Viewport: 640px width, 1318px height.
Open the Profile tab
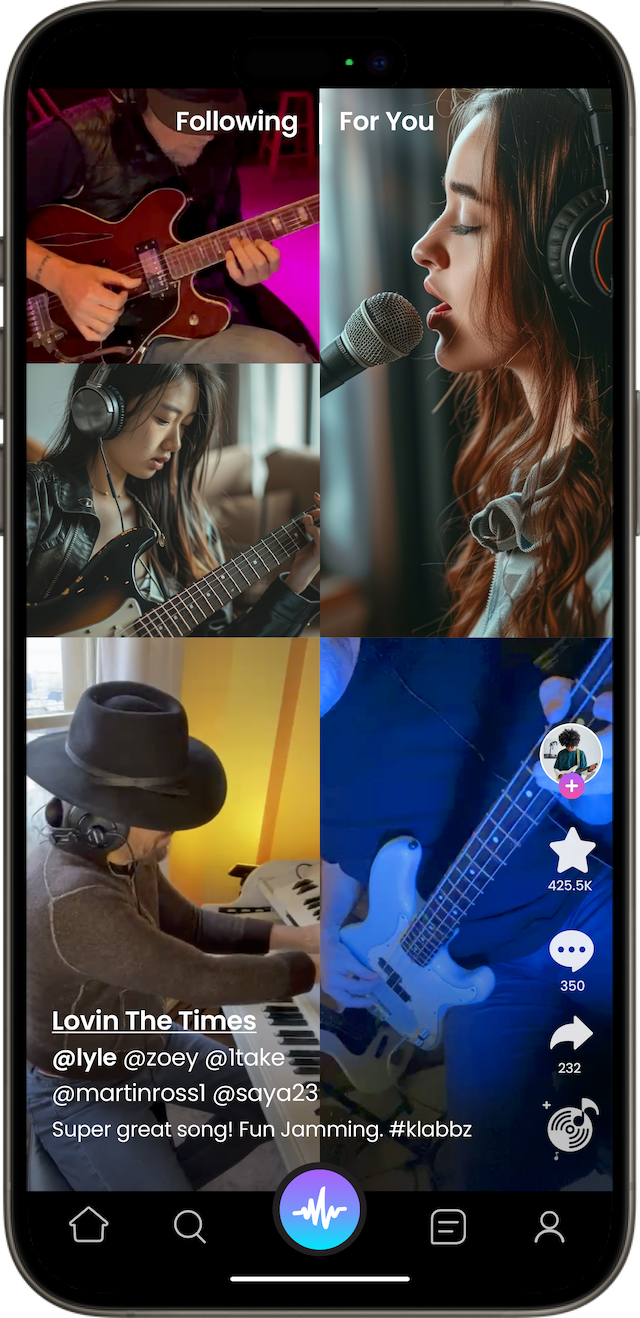tap(549, 1227)
